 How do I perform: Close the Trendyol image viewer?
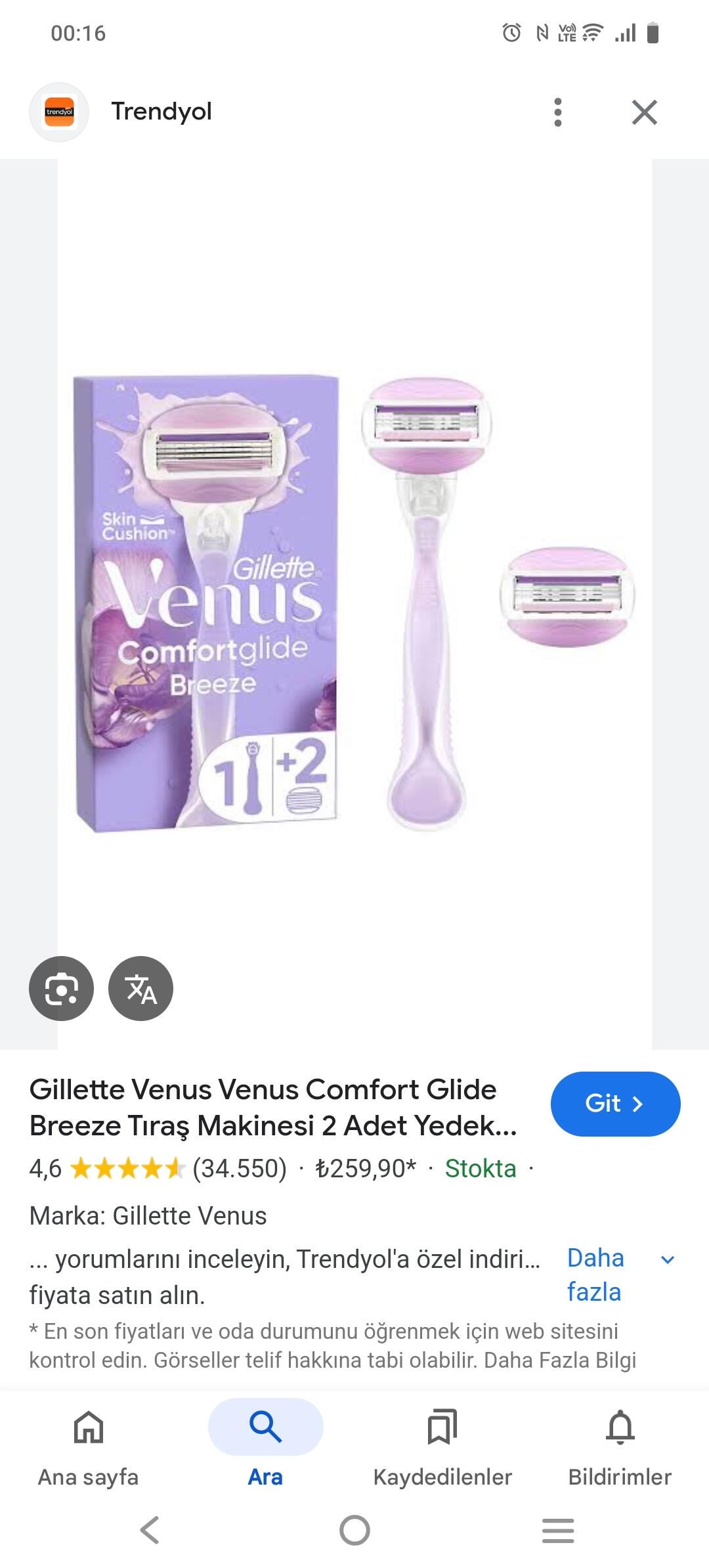tap(644, 112)
